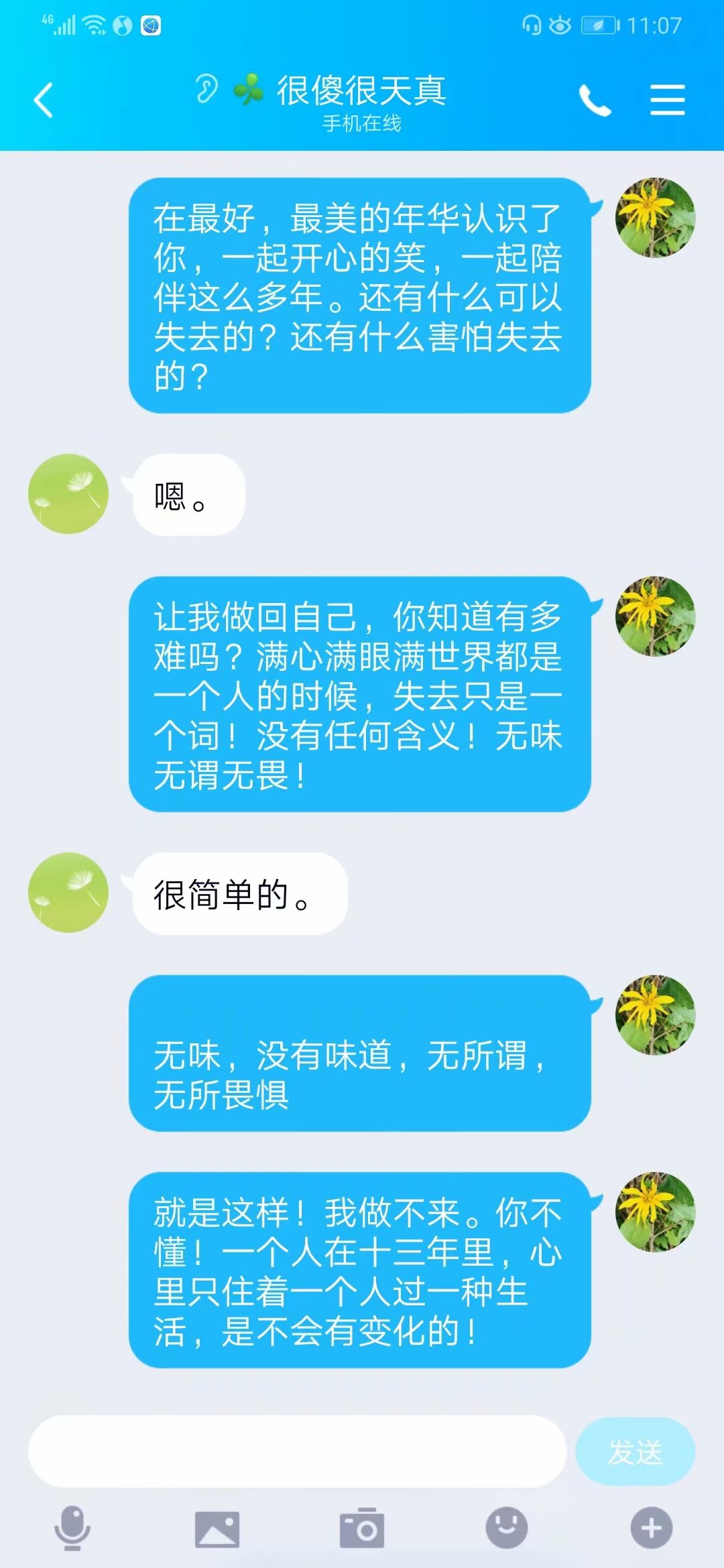Open the emoji panel
This screenshot has width=724, height=1568.
pos(507,1528)
